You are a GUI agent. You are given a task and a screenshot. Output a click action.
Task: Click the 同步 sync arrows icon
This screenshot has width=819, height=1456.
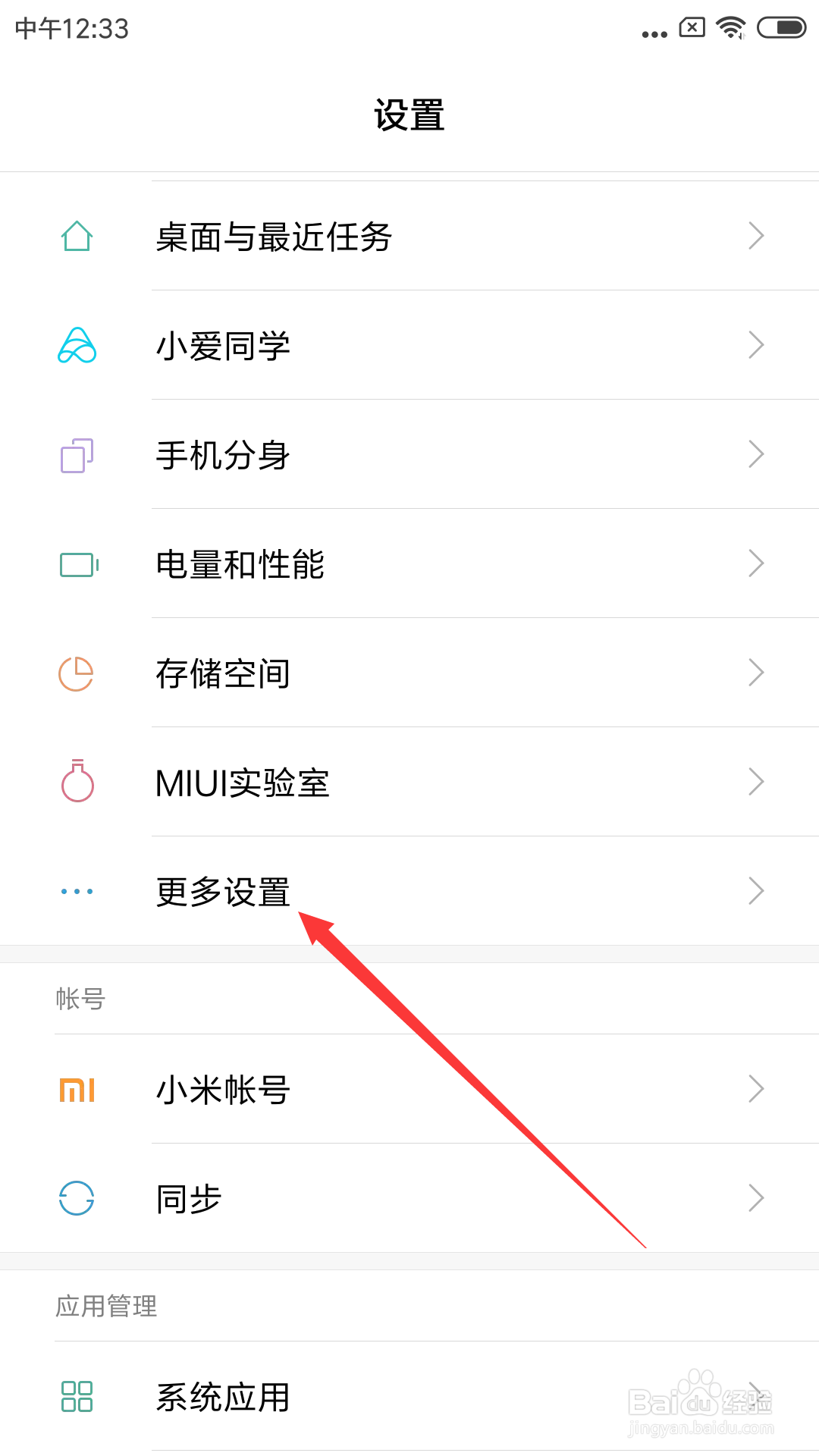pyautogui.click(x=76, y=1198)
